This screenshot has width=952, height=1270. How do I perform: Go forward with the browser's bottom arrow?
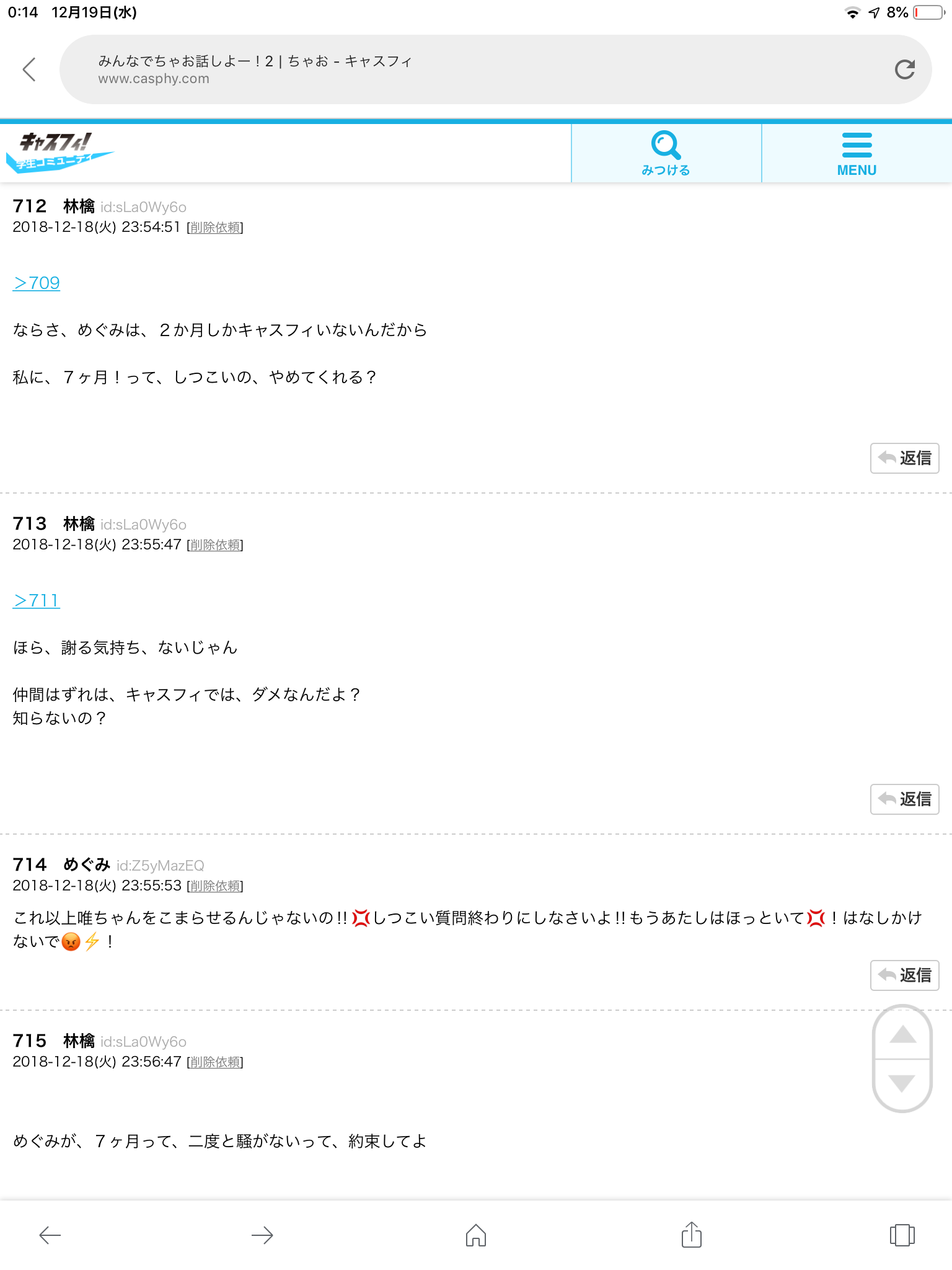262,1235
